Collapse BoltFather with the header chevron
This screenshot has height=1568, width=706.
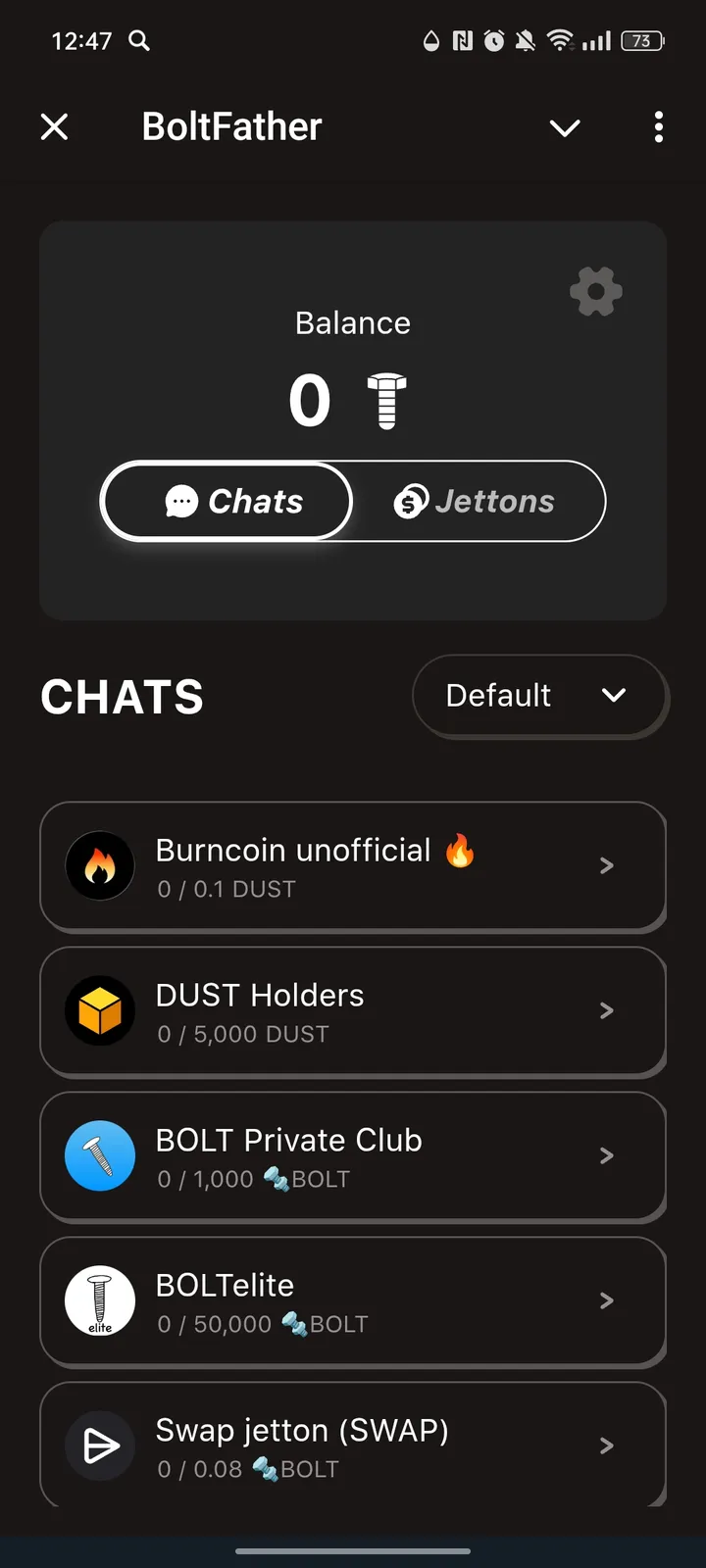coord(565,128)
